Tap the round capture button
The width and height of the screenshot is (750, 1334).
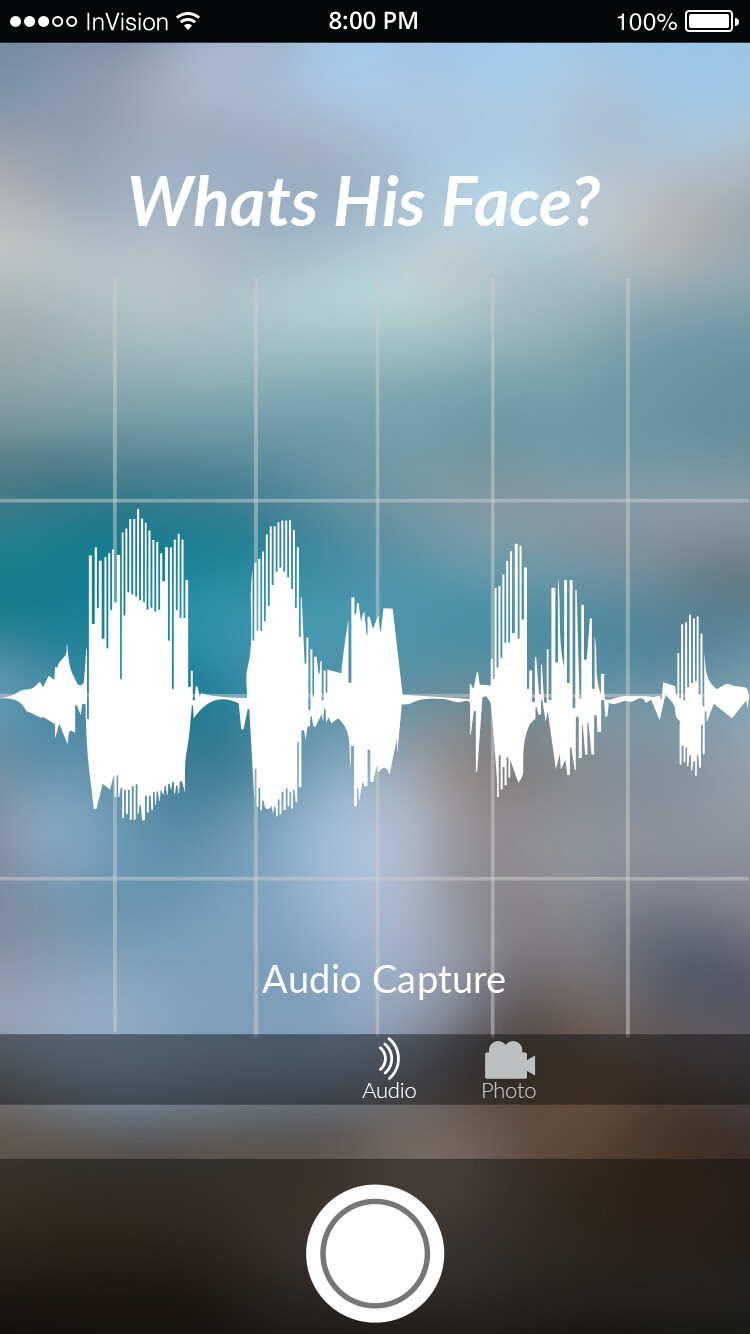coord(375,1253)
